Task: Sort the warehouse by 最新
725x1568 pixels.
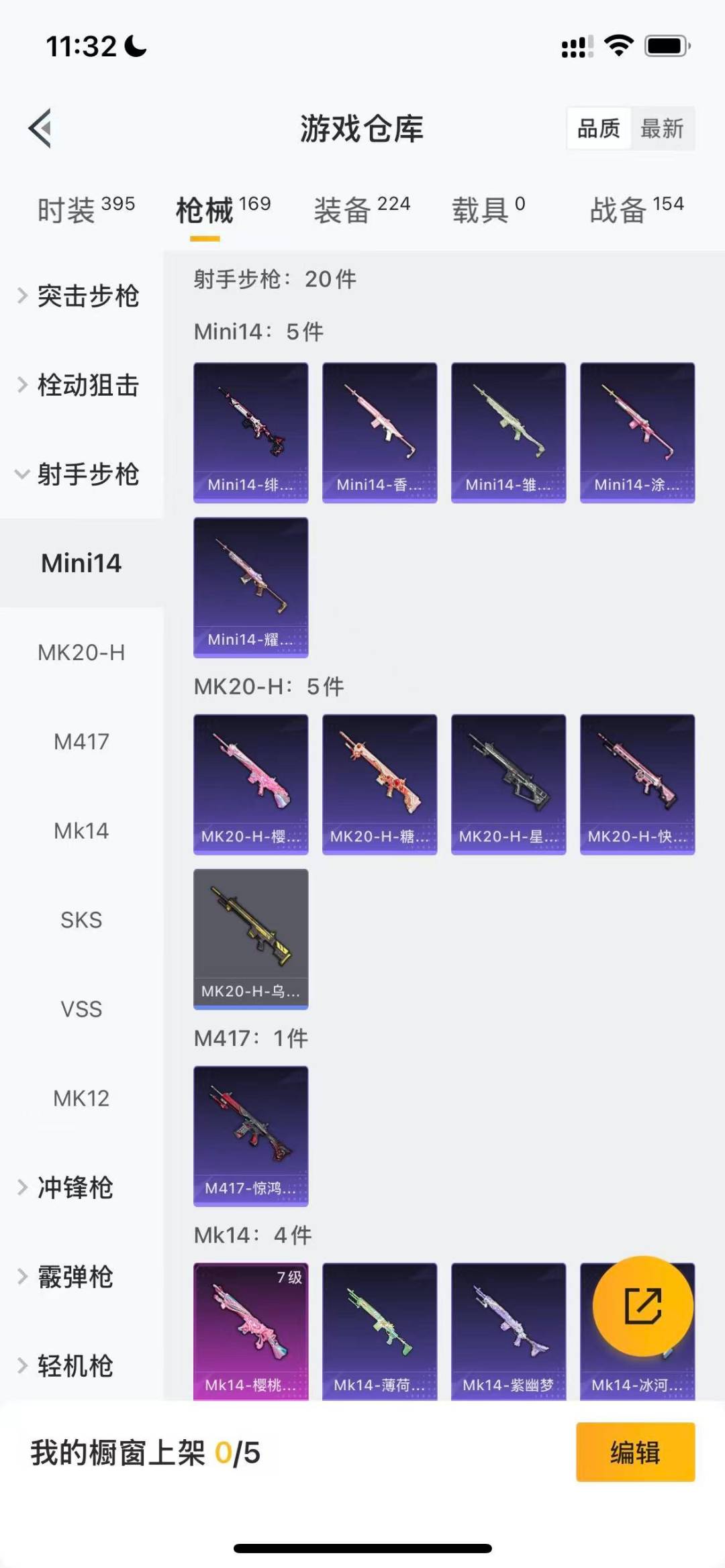Action: click(661, 128)
